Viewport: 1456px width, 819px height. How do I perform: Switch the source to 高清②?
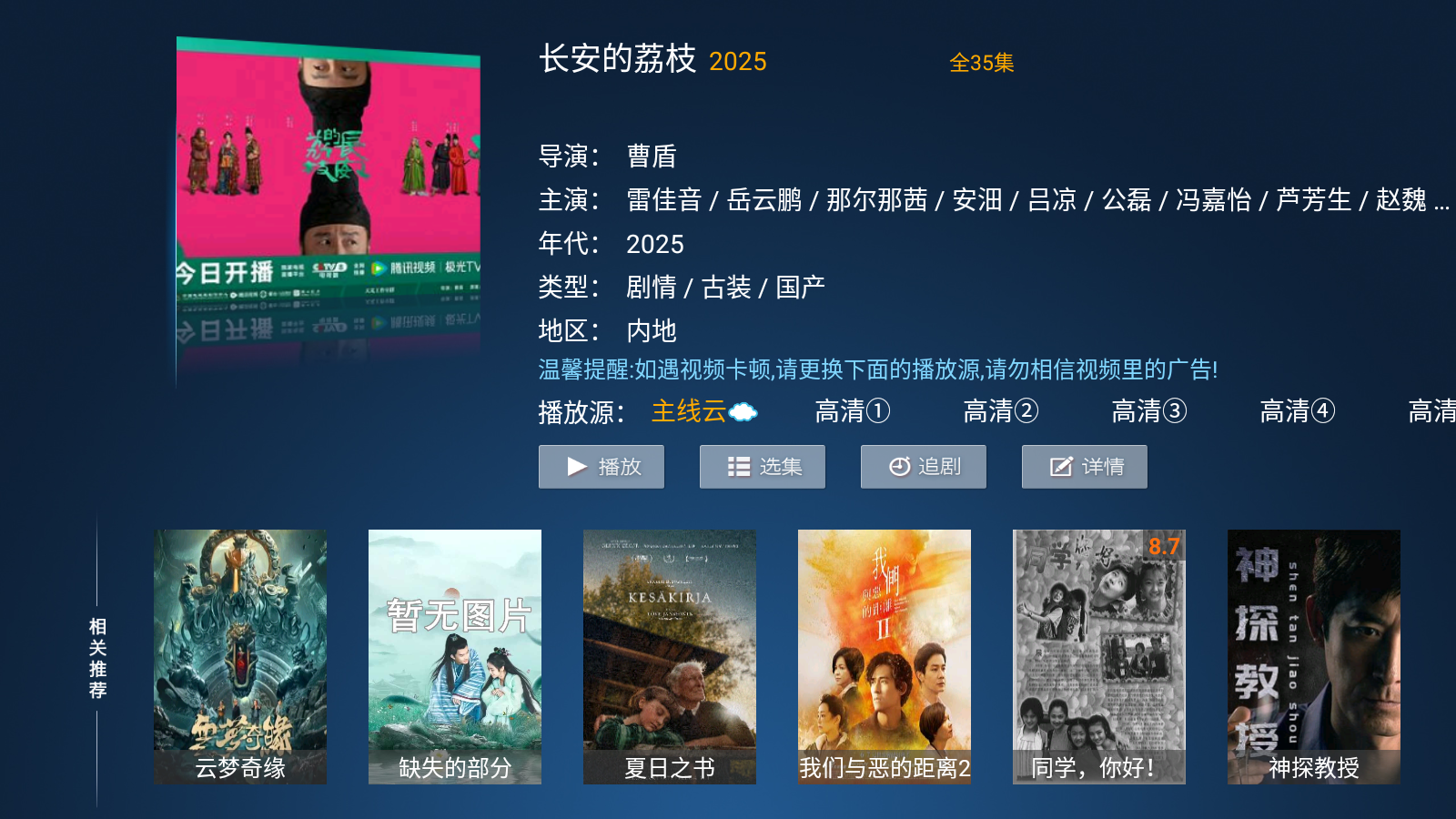pyautogui.click(x=1000, y=411)
